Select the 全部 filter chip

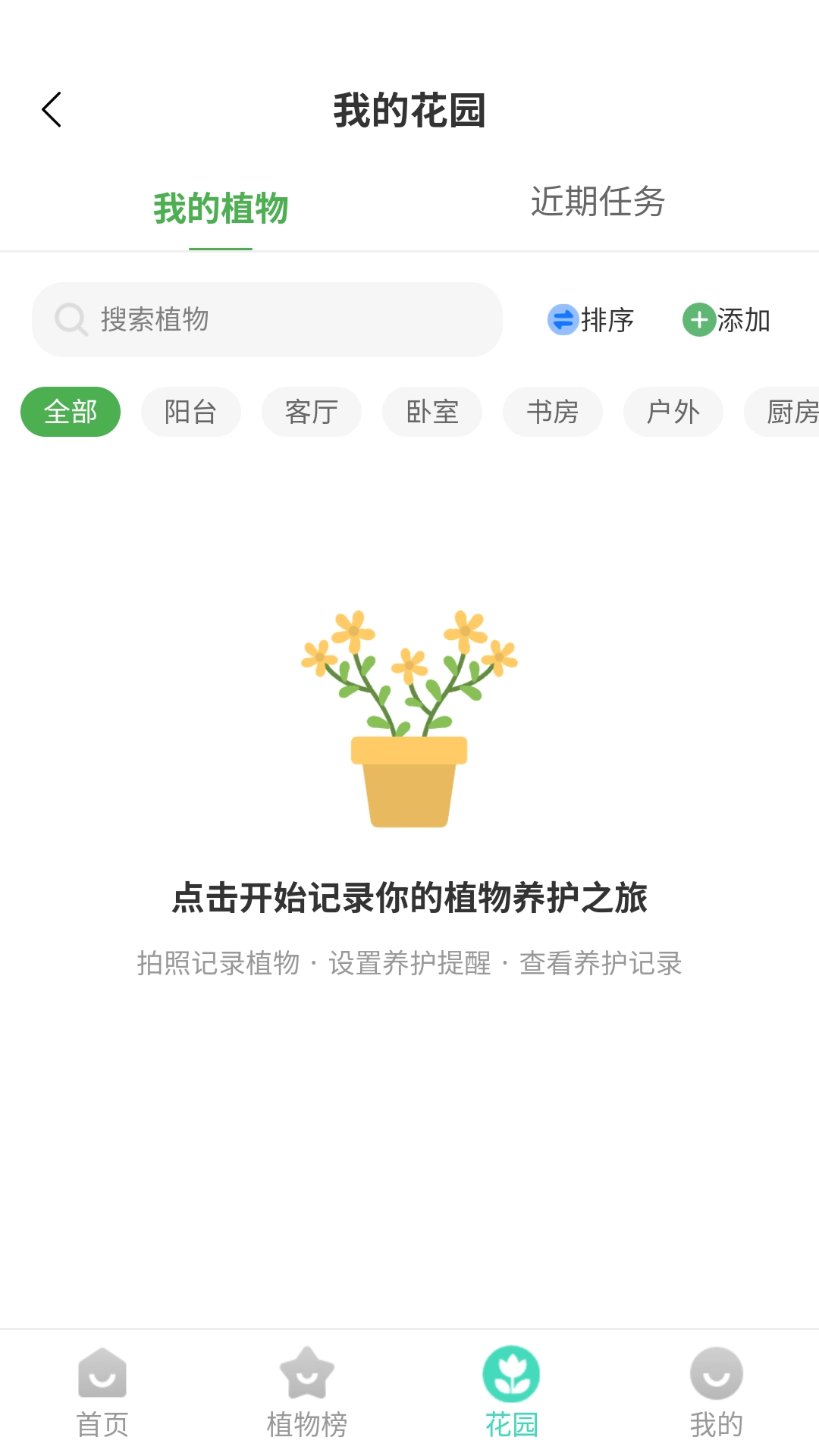pos(70,412)
